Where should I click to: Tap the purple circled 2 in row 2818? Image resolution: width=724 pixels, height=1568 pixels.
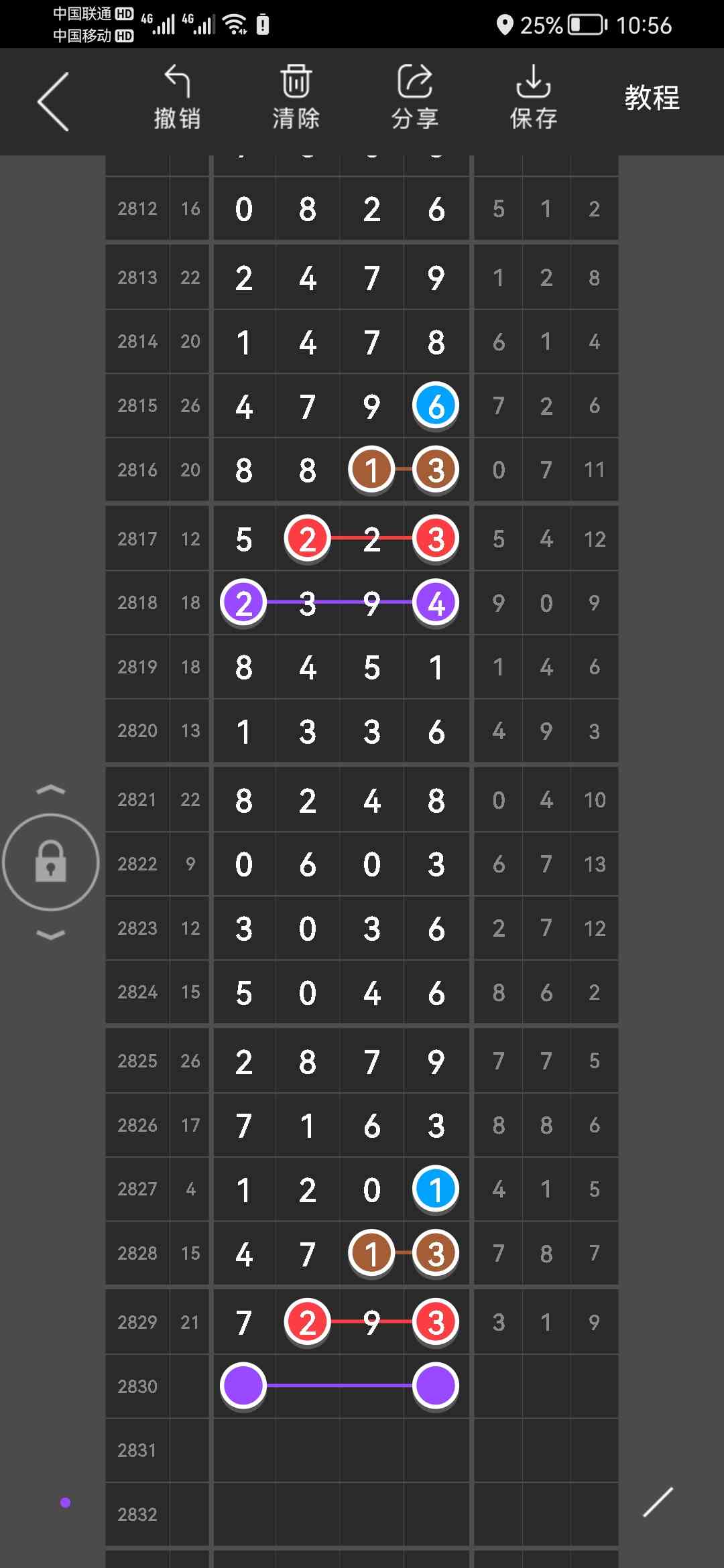coord(244,602)
